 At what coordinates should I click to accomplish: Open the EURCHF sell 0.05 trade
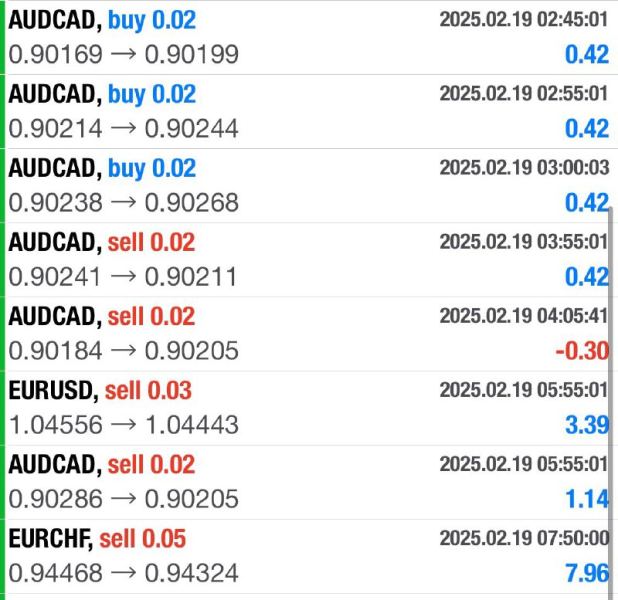[x=308, y=556]
